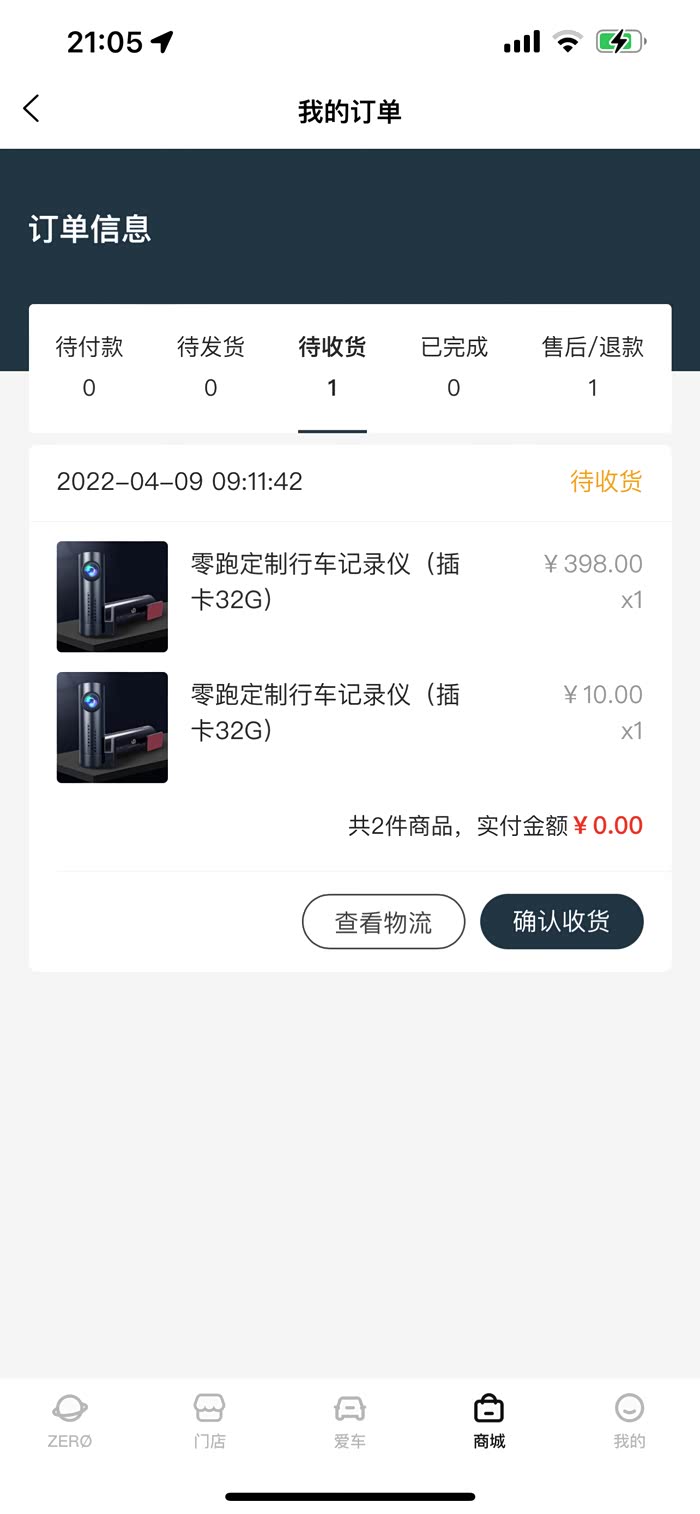Go back from 我的订单 page

click(32, 109)
